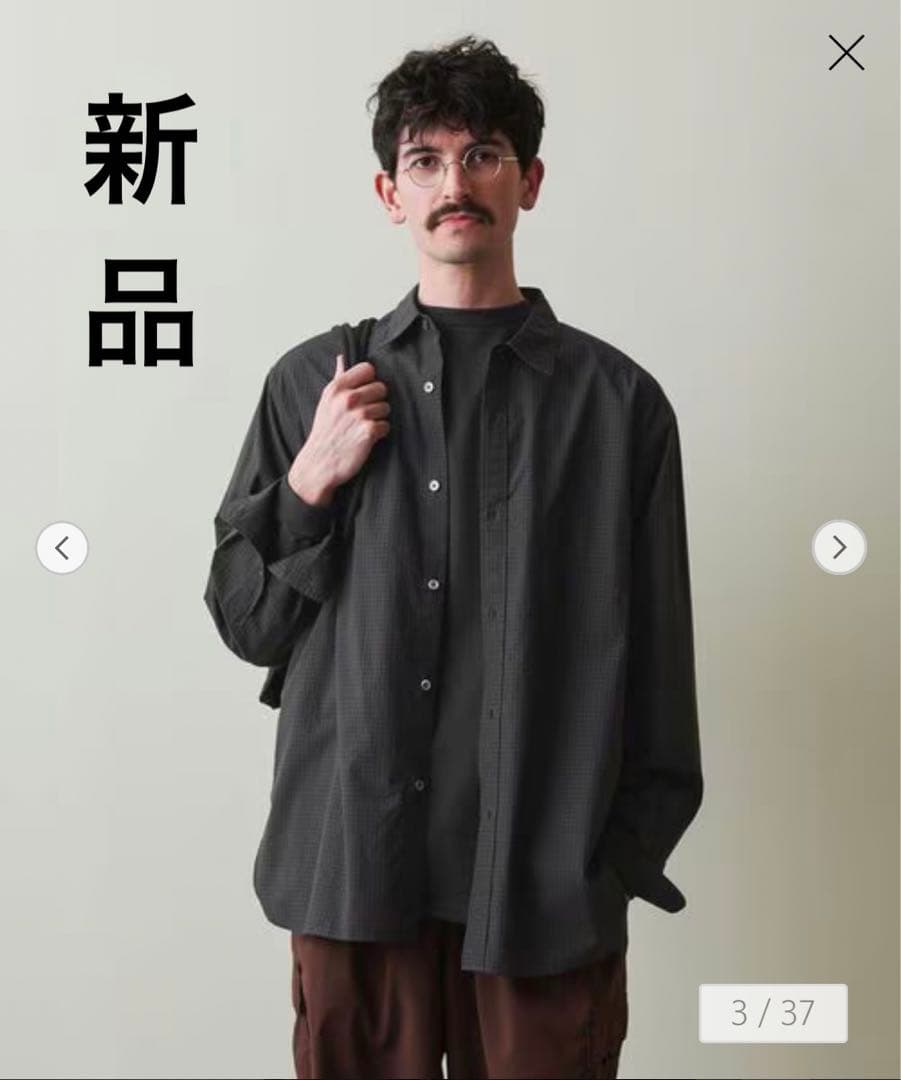
Task: Advance to the next photo
Action: tap(839, 547)
